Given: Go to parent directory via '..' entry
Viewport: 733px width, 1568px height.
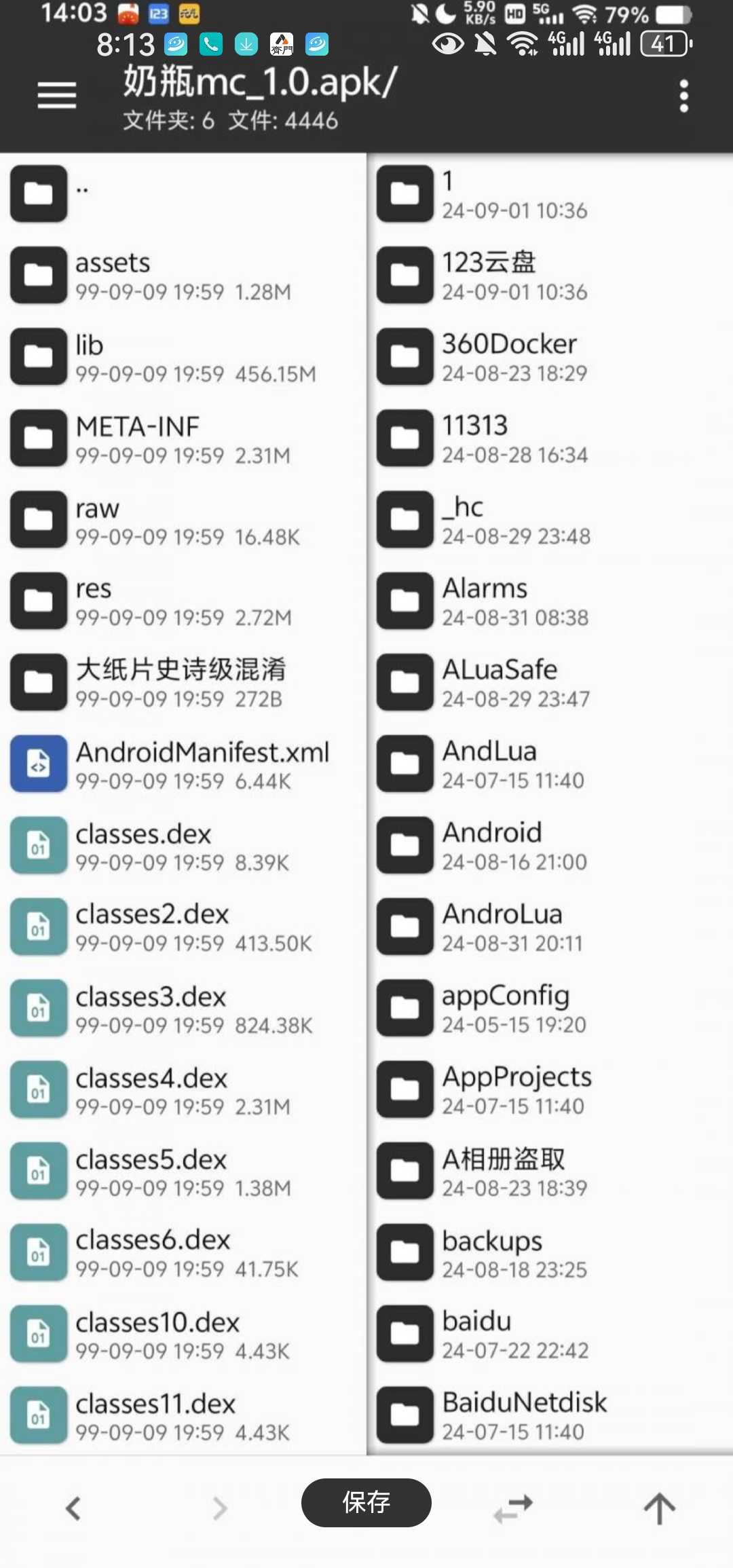Looking at the screenshot, I should [x=182, y=193].
